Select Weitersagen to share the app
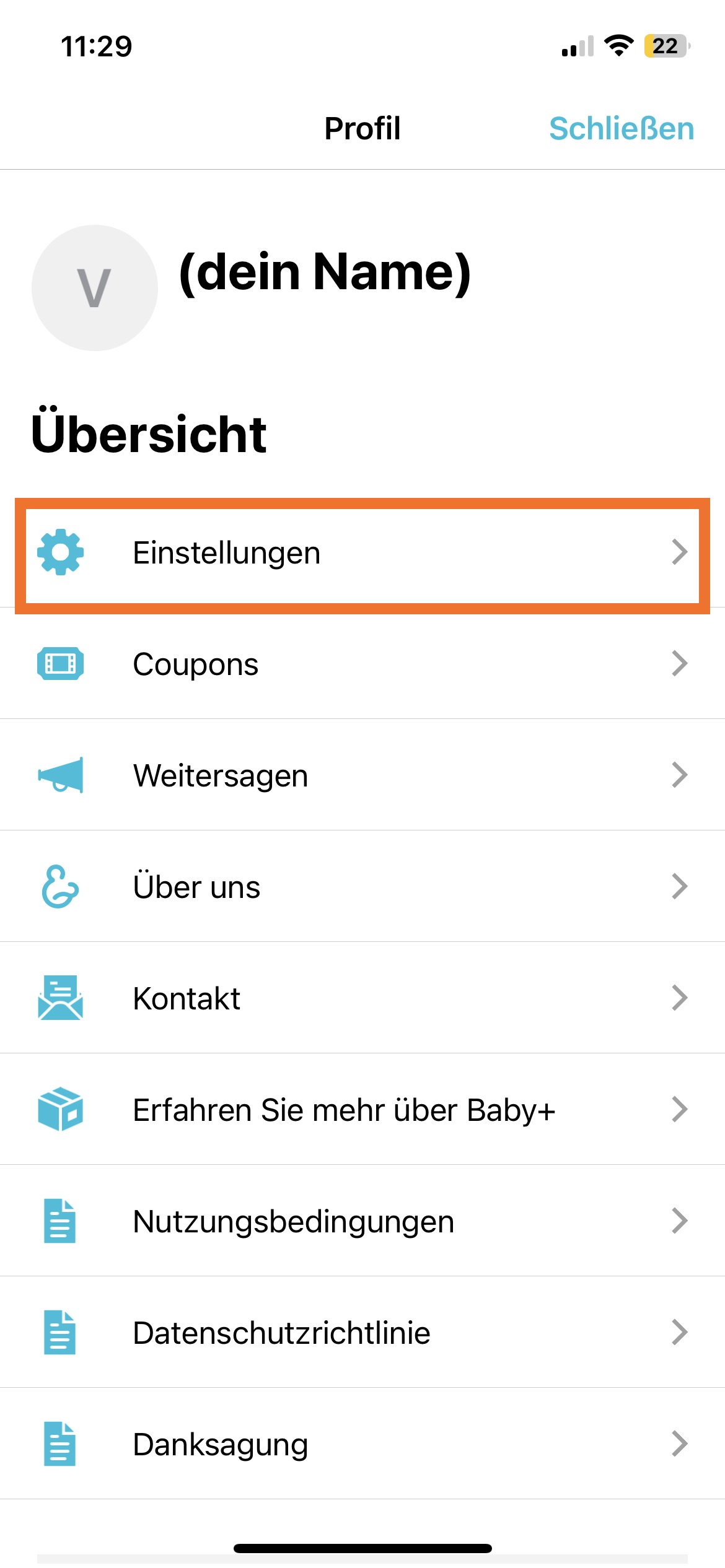 pyautogui.click(x=362, y=775)
